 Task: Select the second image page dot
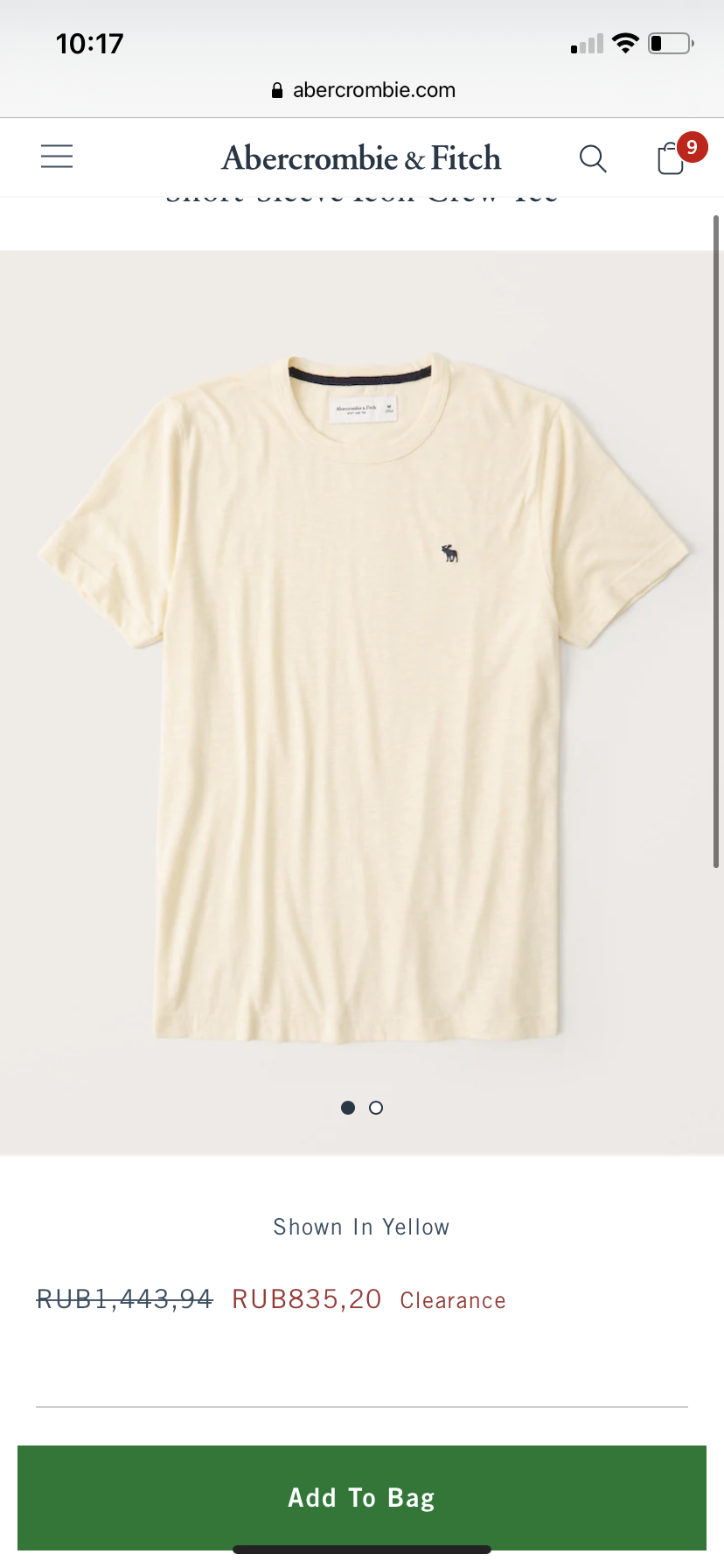tap(376, 1108)
